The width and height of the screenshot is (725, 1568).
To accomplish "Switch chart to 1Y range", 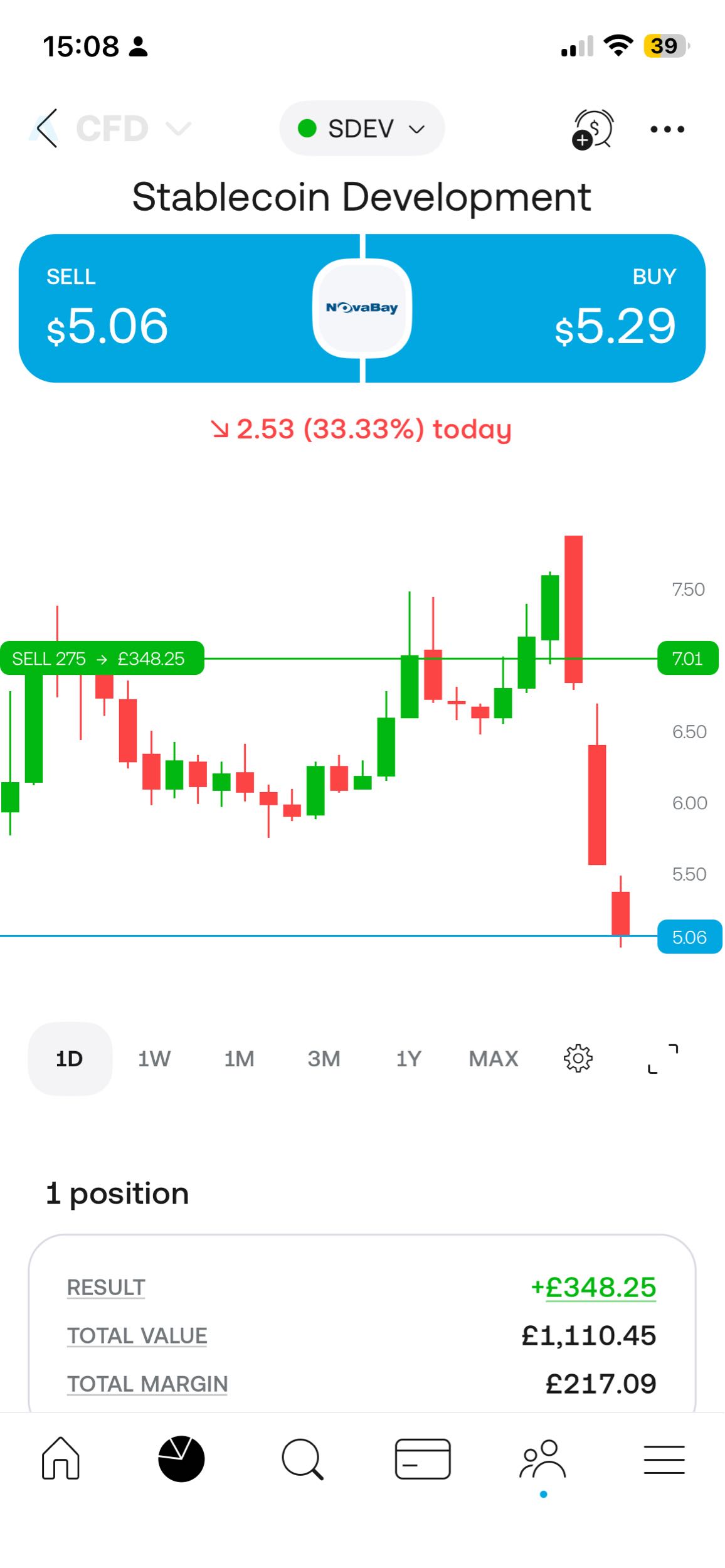I will [408, 1059].
